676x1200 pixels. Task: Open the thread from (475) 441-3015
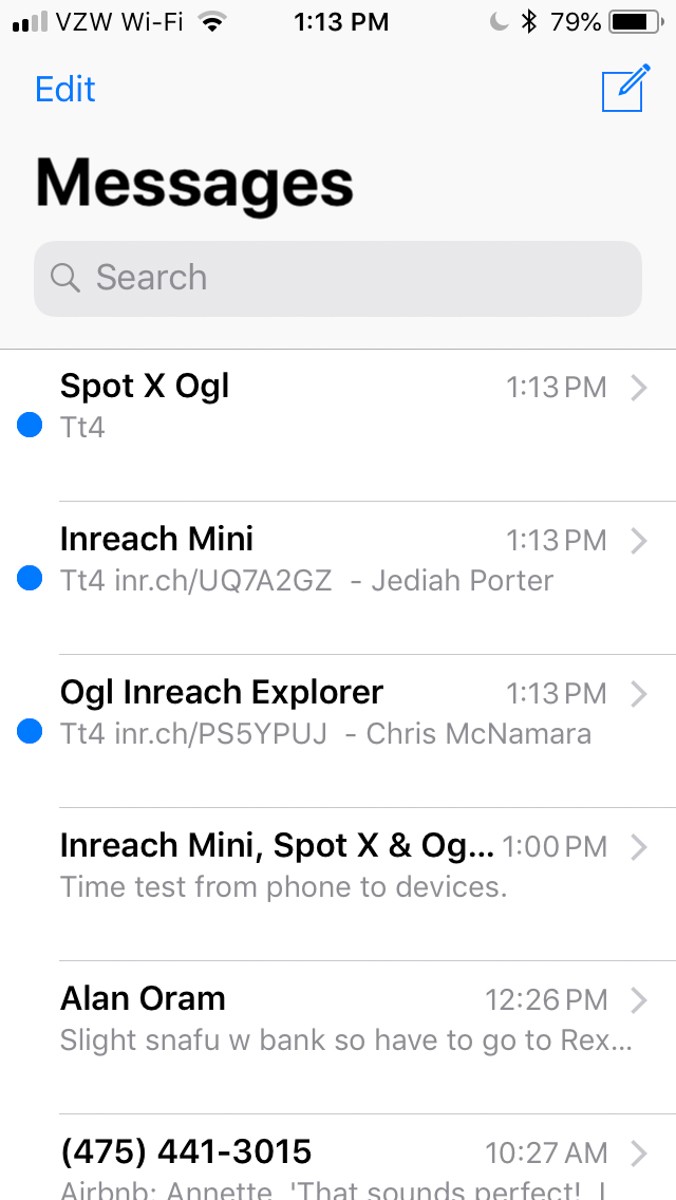(340, 1160)
